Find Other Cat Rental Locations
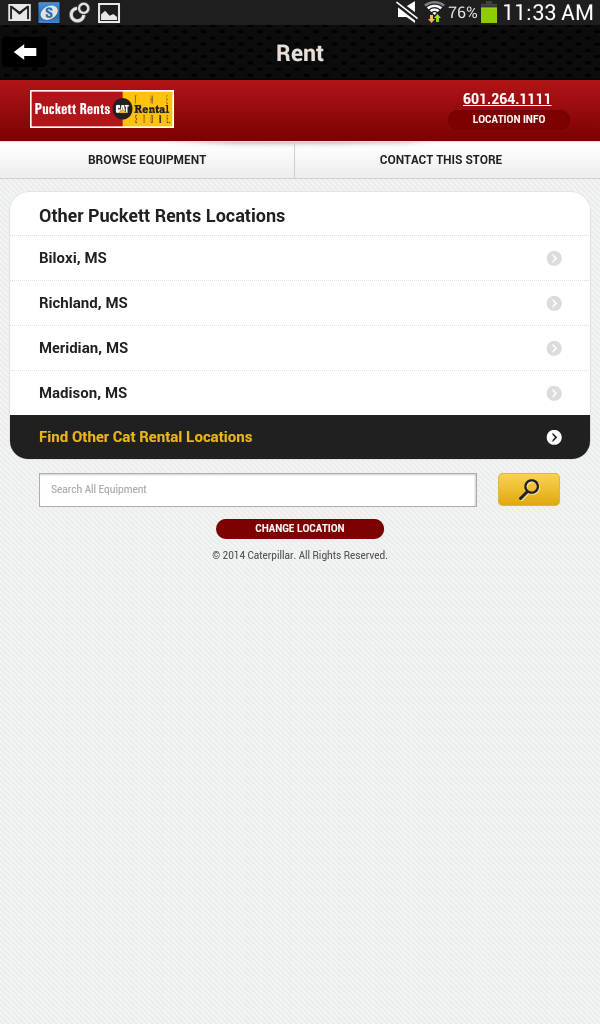This screenshot has height=1024, width=600. click(x=300, y=437)
